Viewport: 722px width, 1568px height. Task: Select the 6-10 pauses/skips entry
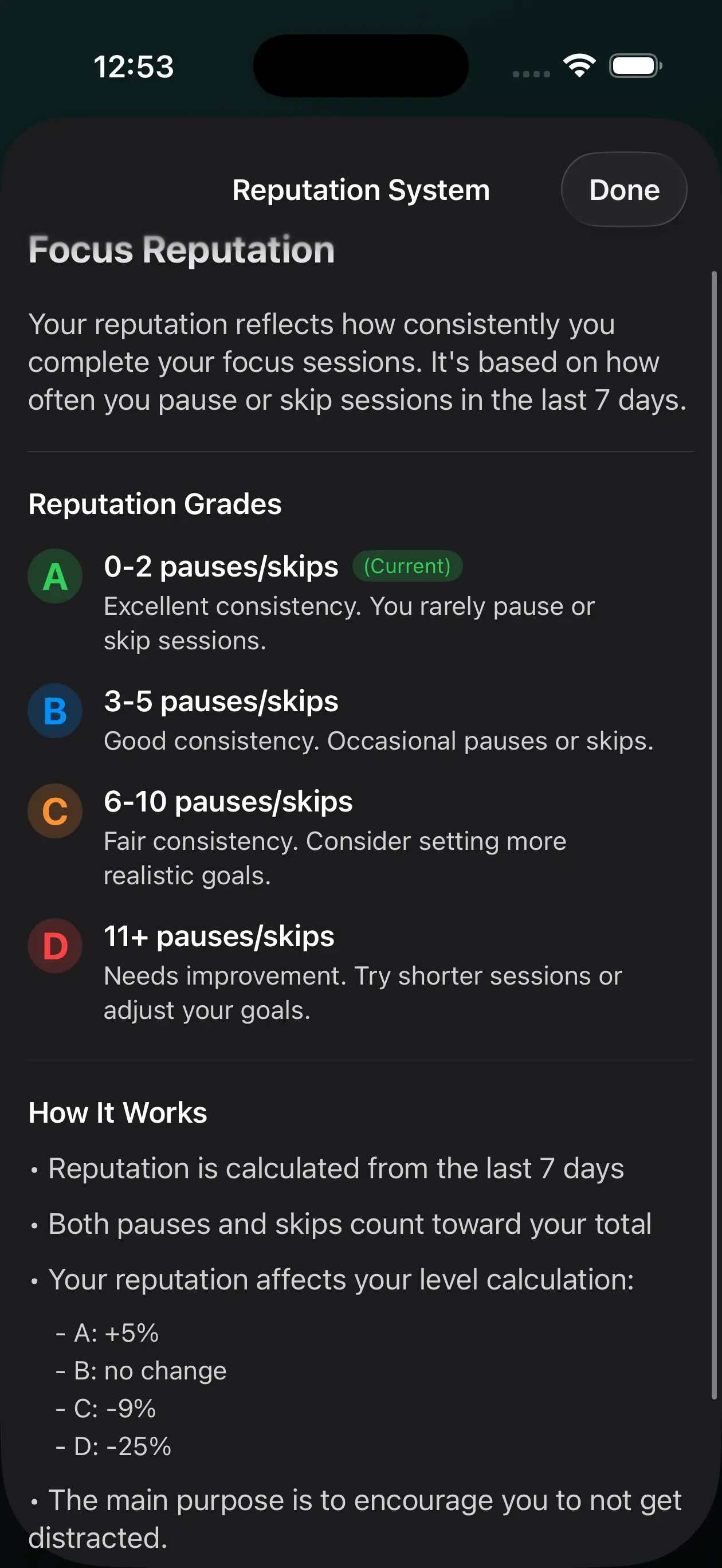tap(228, 802)
